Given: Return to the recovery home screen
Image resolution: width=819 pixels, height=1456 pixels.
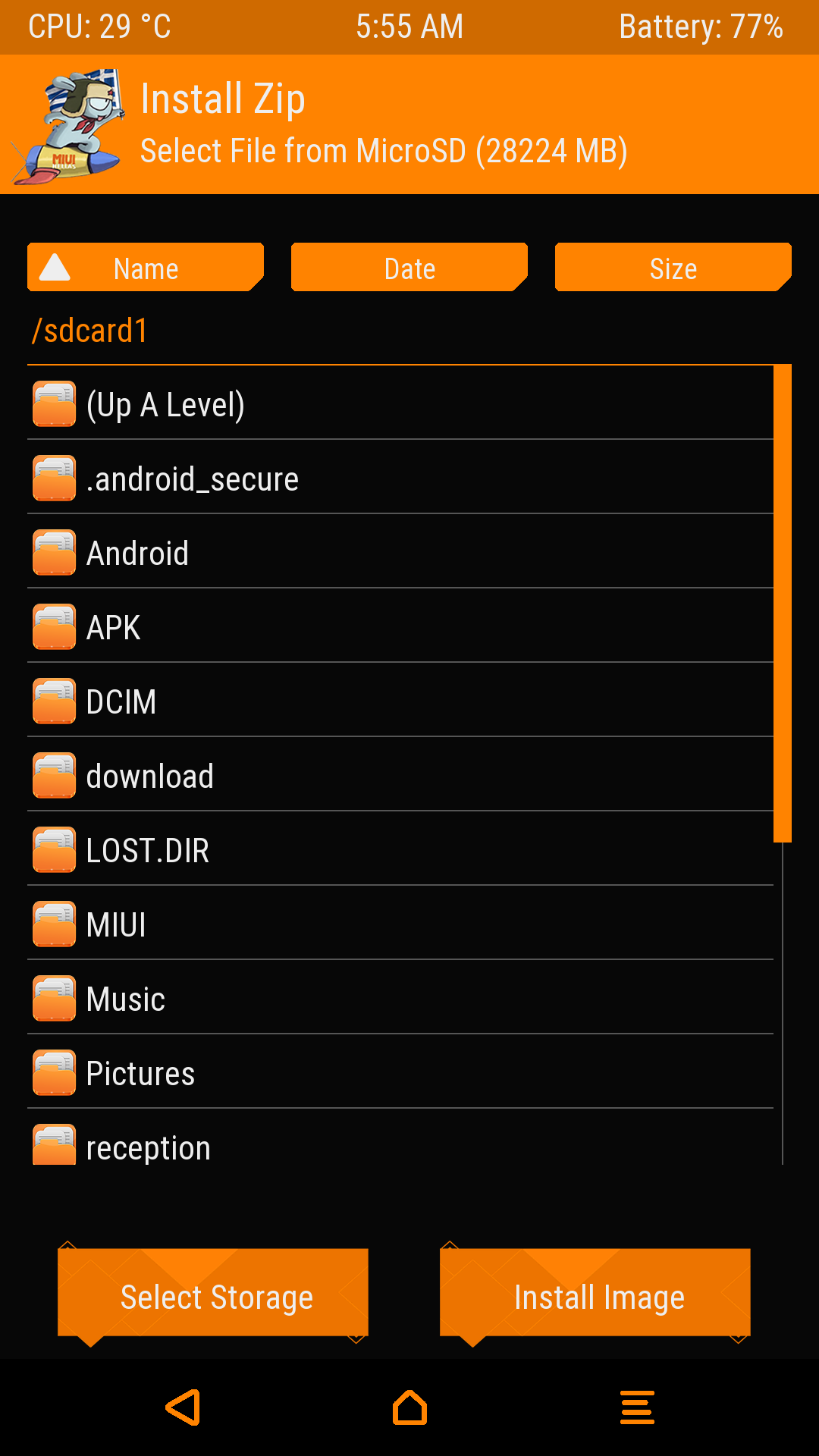Looking at the screenshot, I should pyautogui.click(x=409, y=1407).
